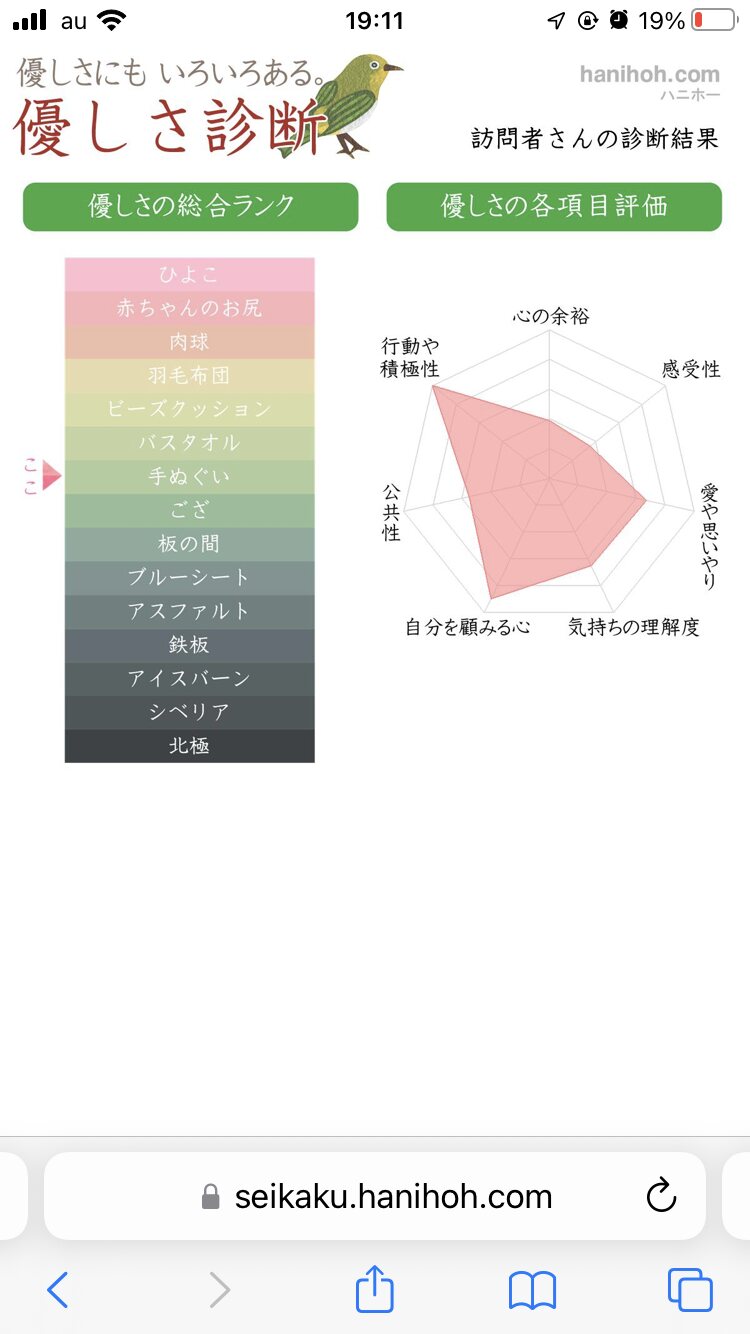Reload the page
750x1334 pixels.
tap(661, 1196)
